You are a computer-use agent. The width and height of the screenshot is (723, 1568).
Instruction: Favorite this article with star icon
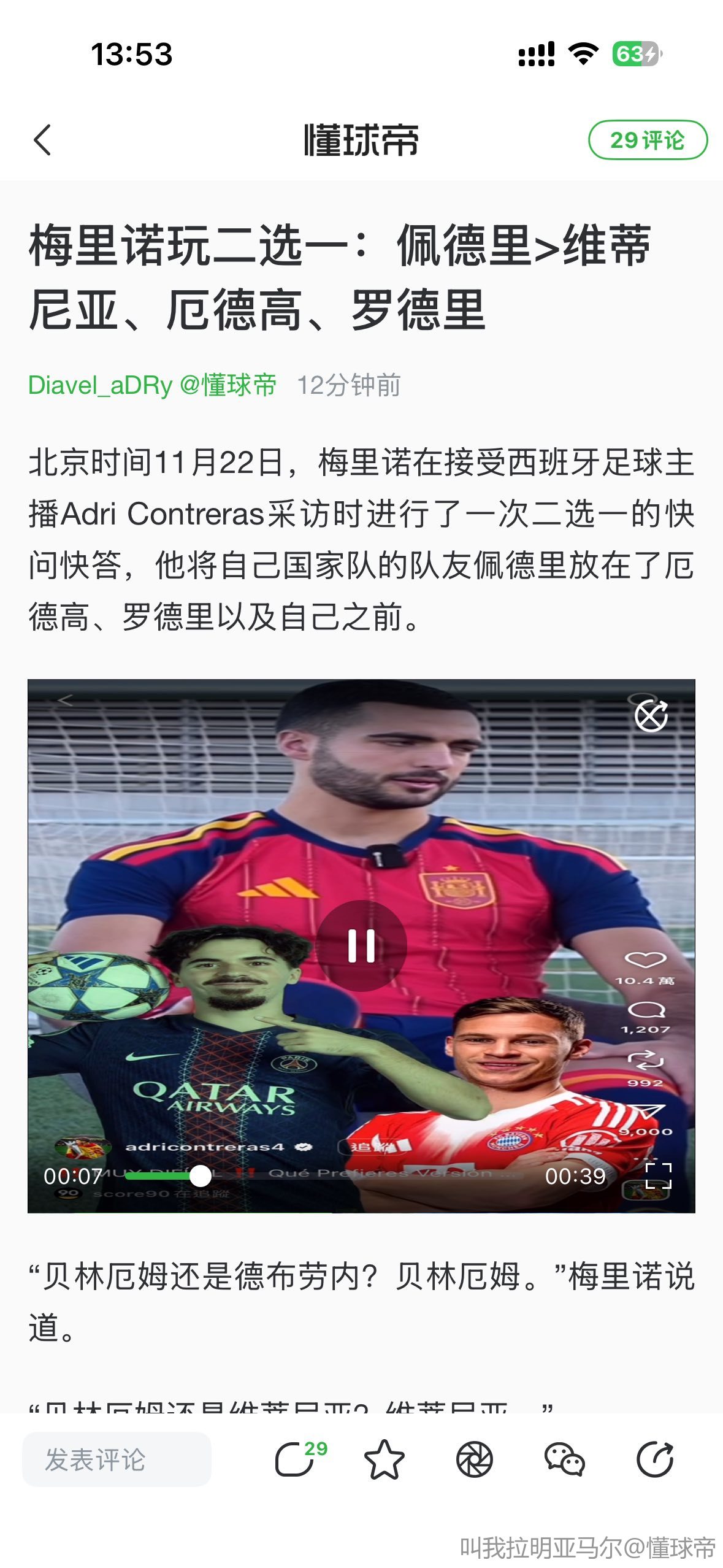pyautogui.click(x=384, y=1459)
